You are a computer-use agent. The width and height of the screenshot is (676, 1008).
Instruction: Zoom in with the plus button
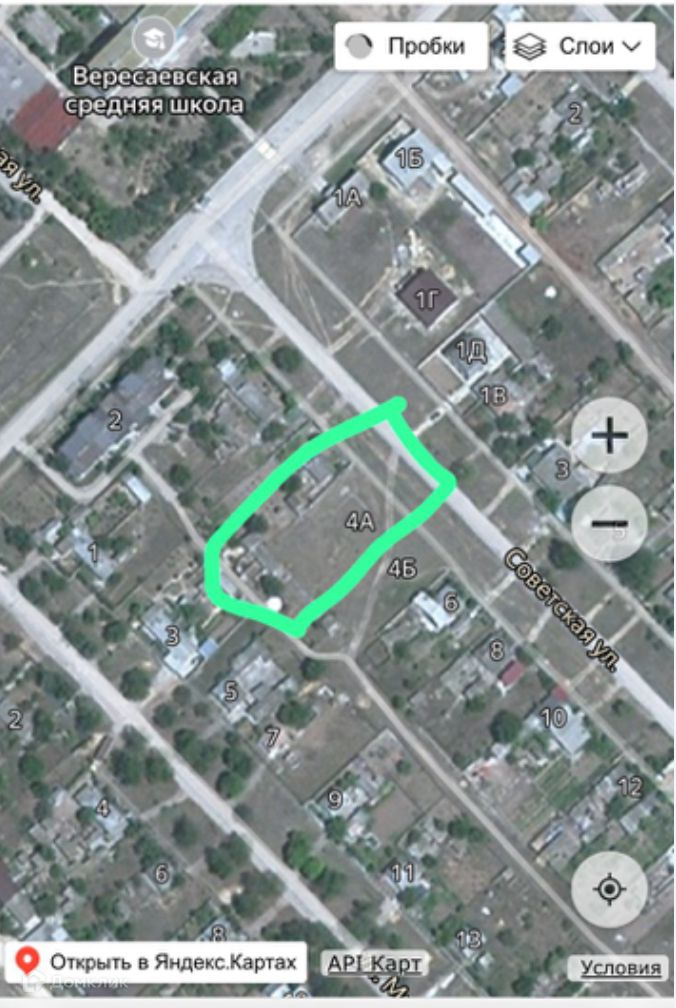click(x=609, y=435)
